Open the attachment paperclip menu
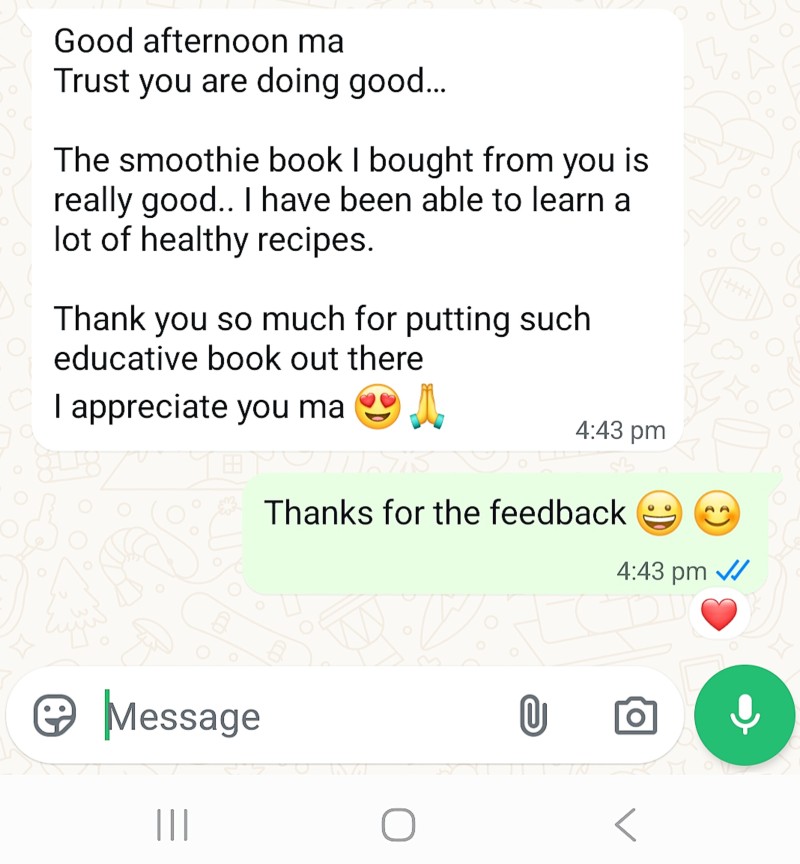 pos(533,716)
